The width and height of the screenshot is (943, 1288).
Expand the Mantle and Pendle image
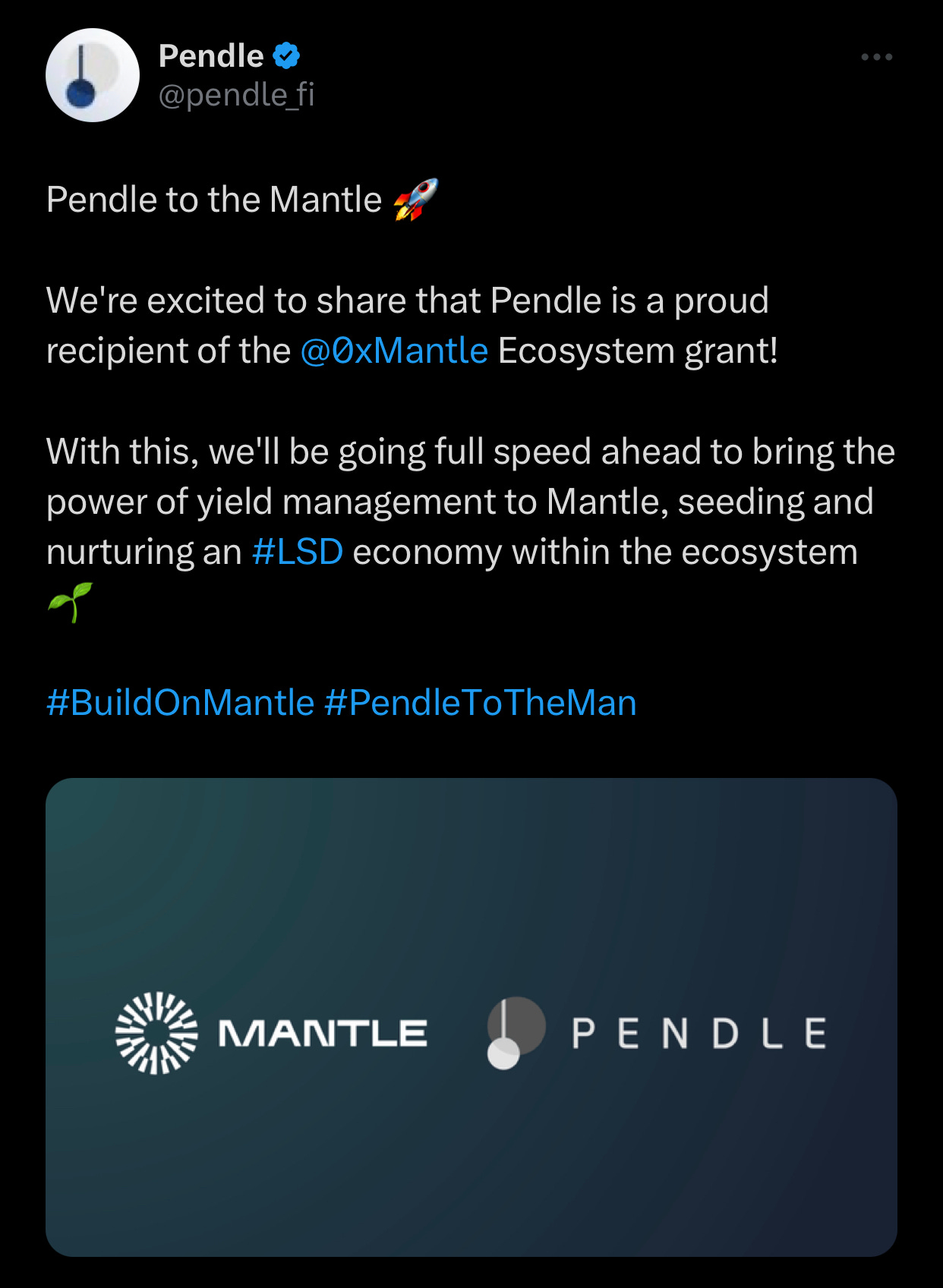(471, 1017)
